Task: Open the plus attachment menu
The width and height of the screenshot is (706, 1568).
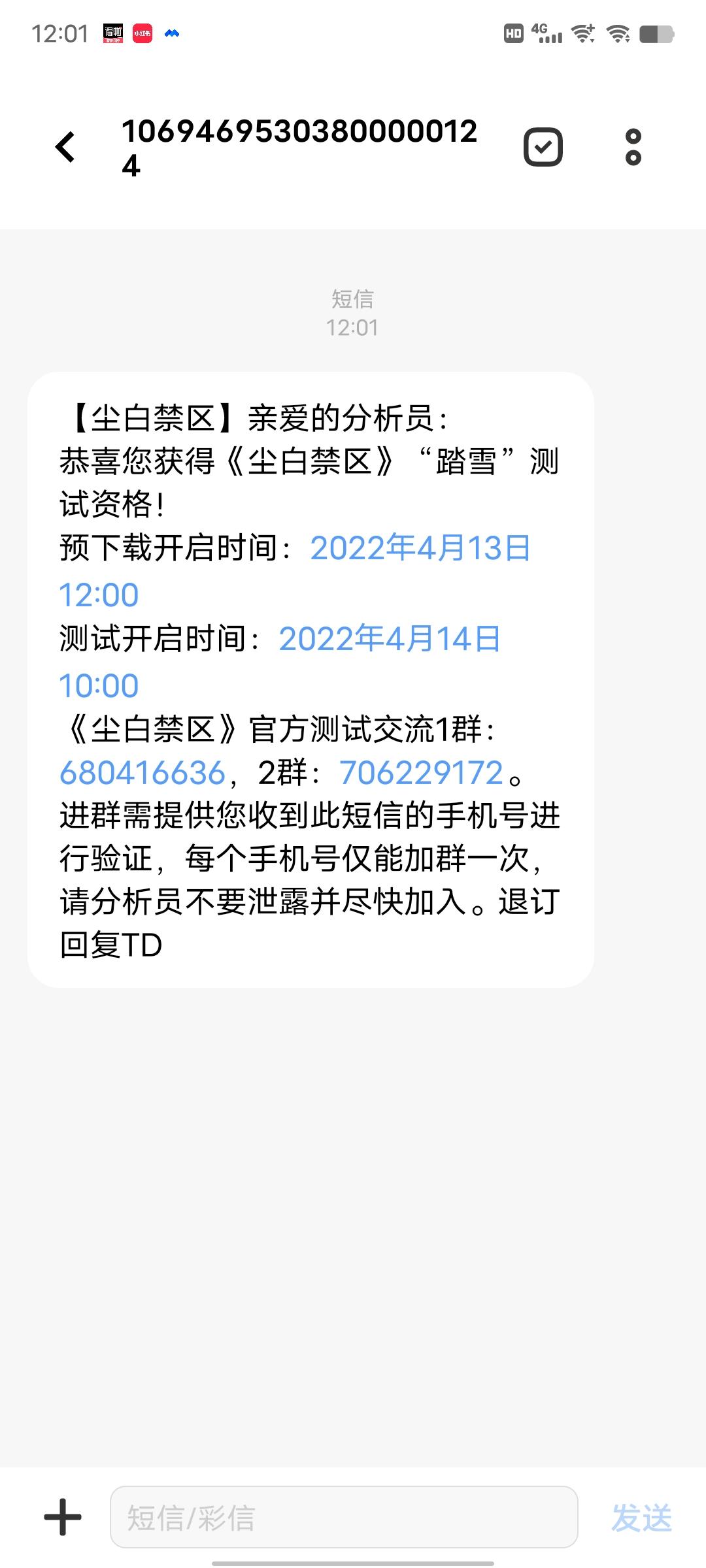Action: [63, 1517]
